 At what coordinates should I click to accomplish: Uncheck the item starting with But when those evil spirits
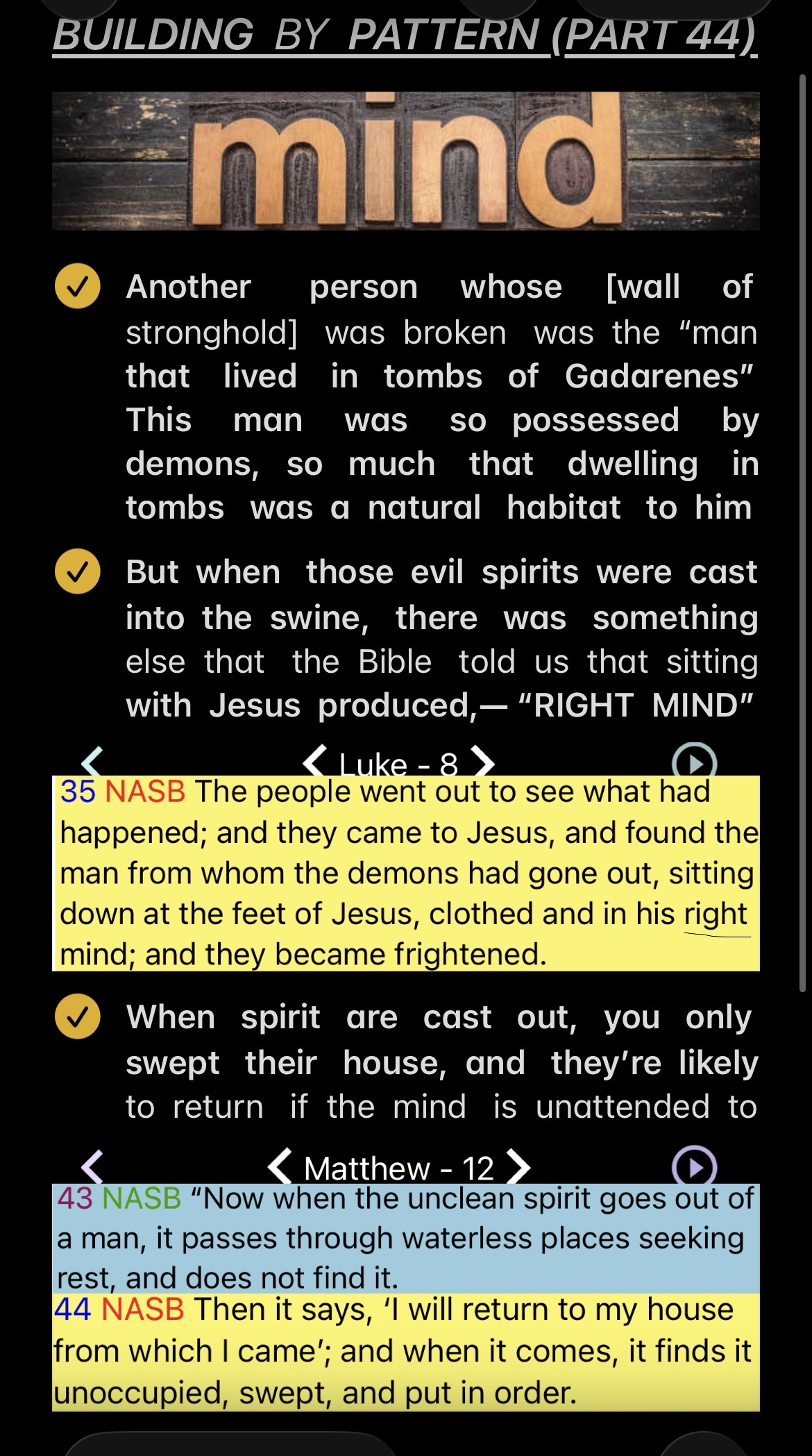pos(78,571)
